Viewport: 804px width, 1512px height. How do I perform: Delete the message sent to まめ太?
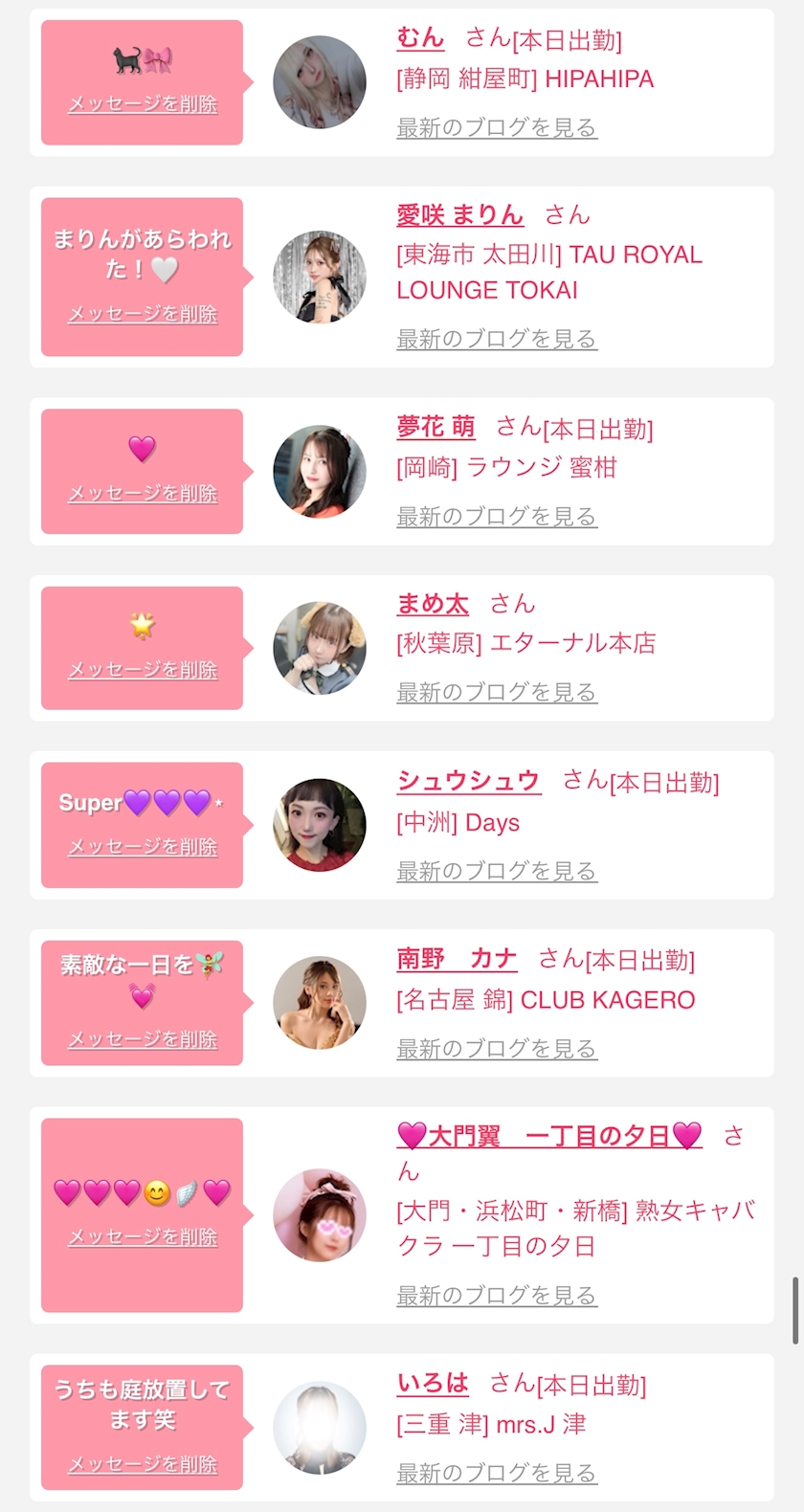click(143, 669)
